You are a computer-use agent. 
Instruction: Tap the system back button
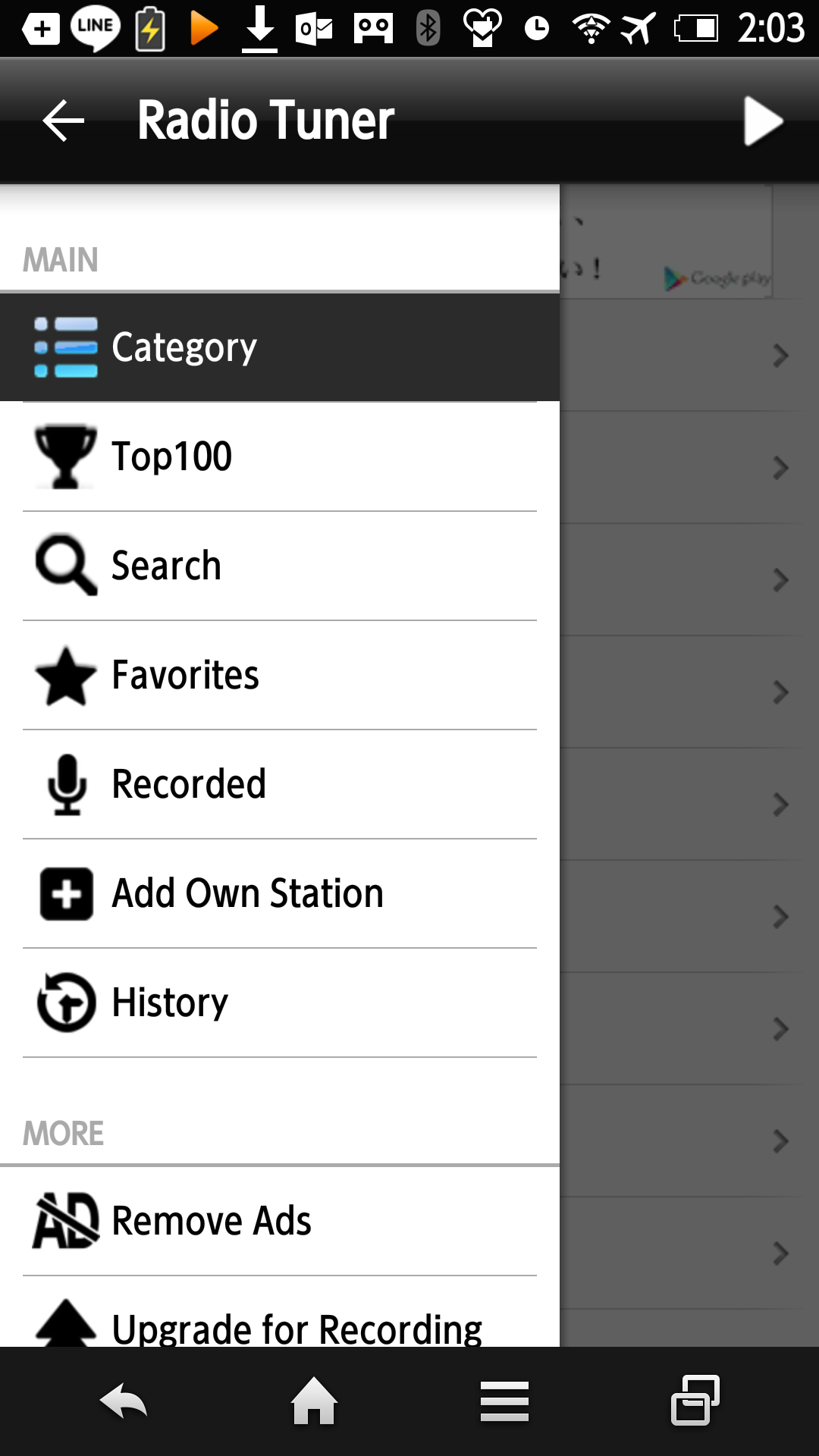tap(123, 1401)
